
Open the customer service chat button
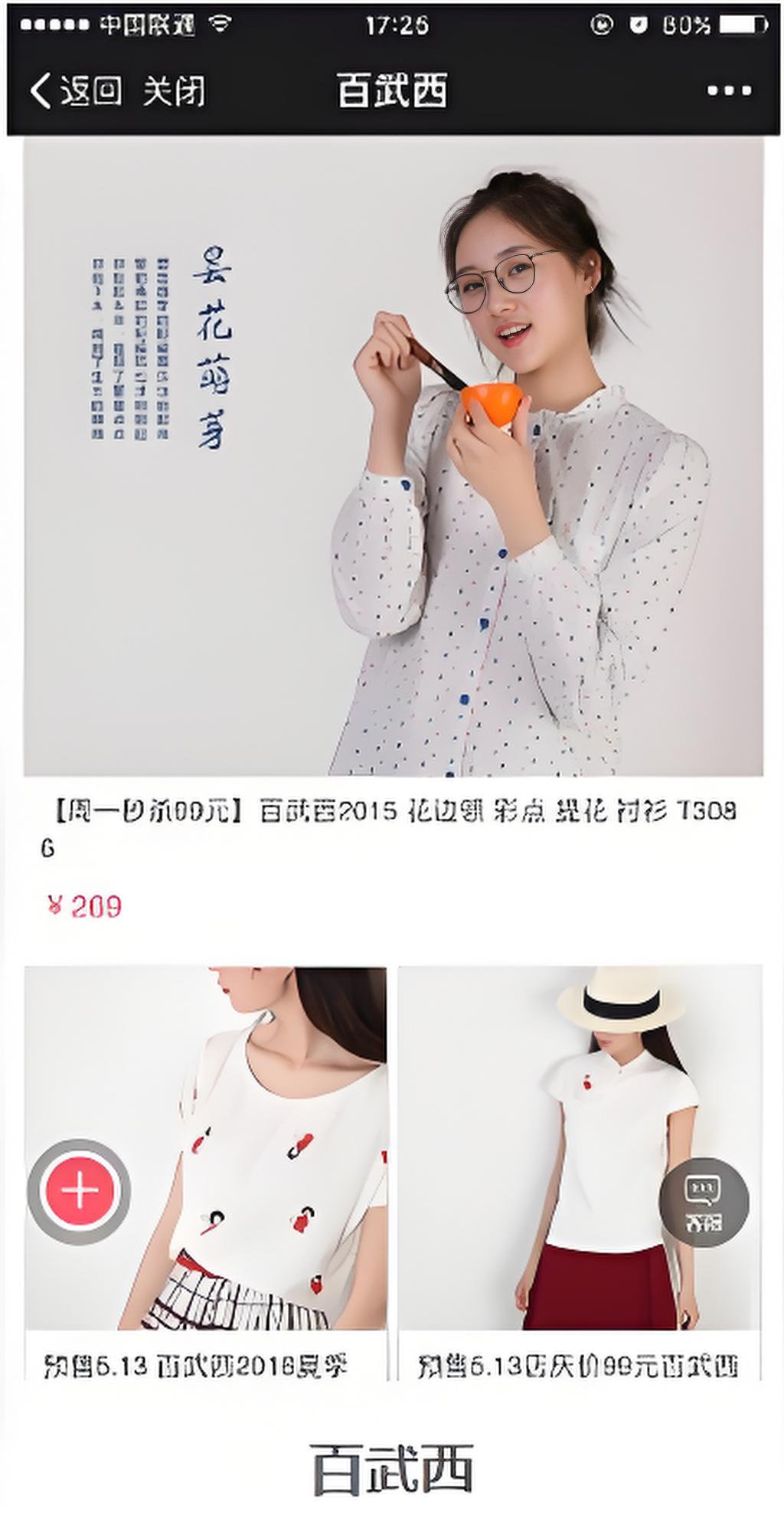coord(704,1201)
